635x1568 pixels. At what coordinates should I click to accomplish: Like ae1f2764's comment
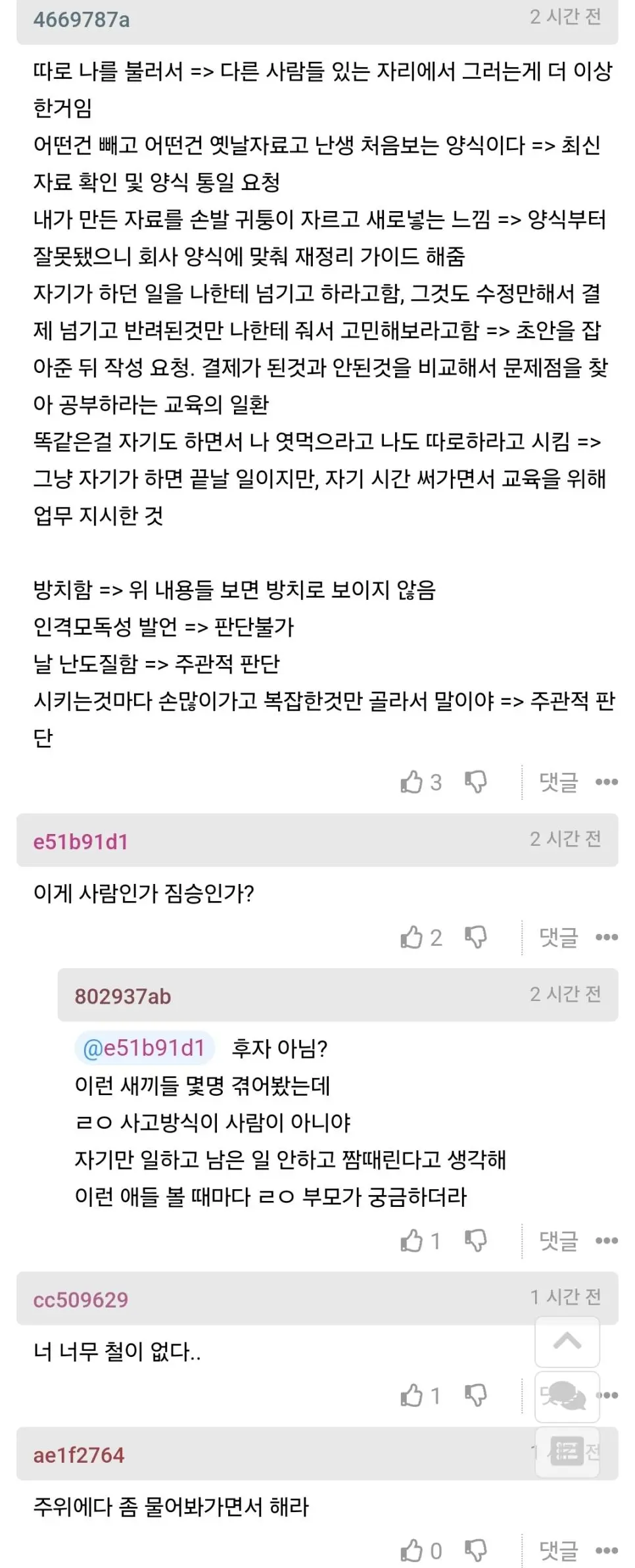(x=412, y=1551)
